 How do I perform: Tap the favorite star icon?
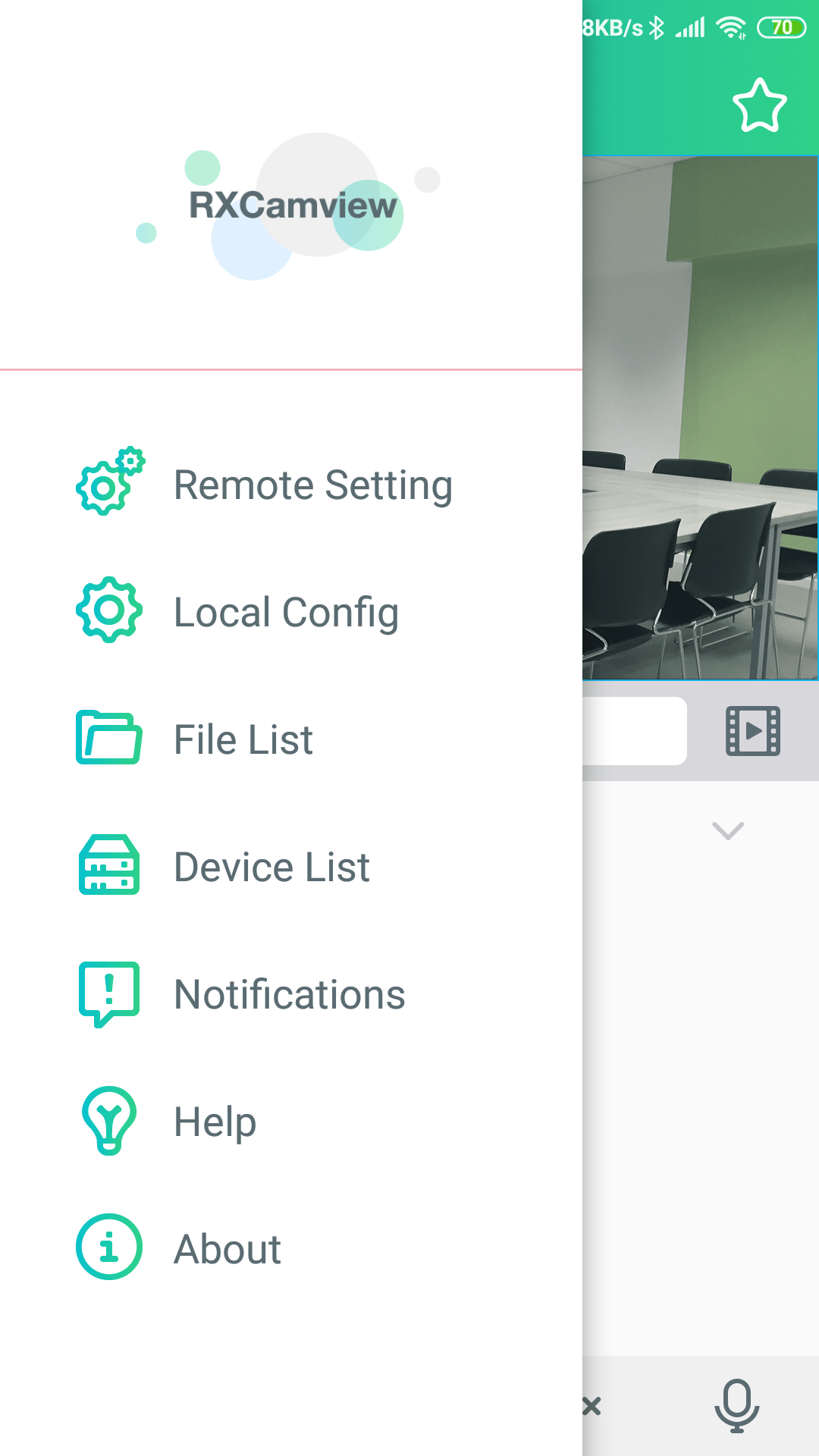tap(759, 106)
